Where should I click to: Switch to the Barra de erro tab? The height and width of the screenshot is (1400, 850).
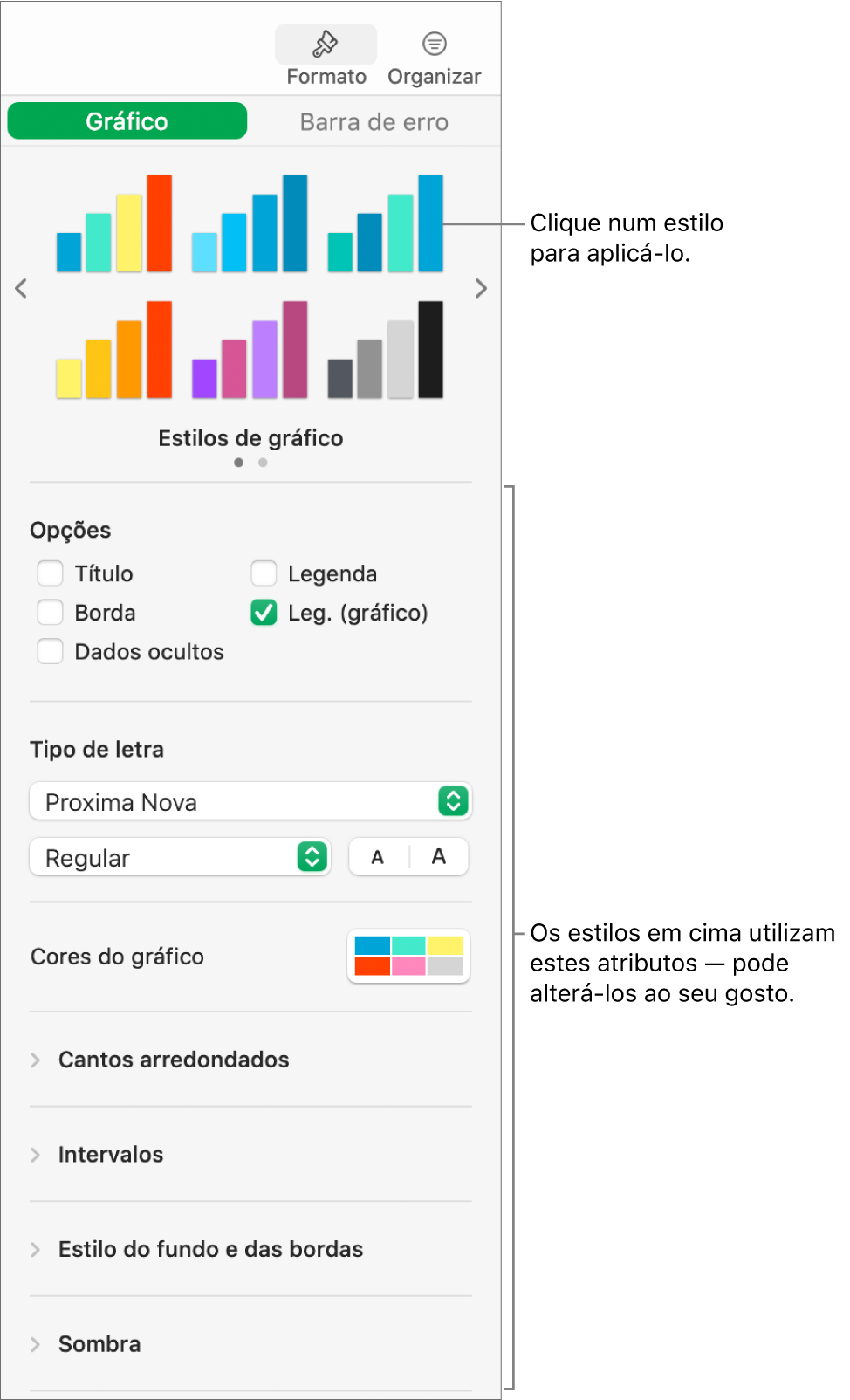pos(374,121)
